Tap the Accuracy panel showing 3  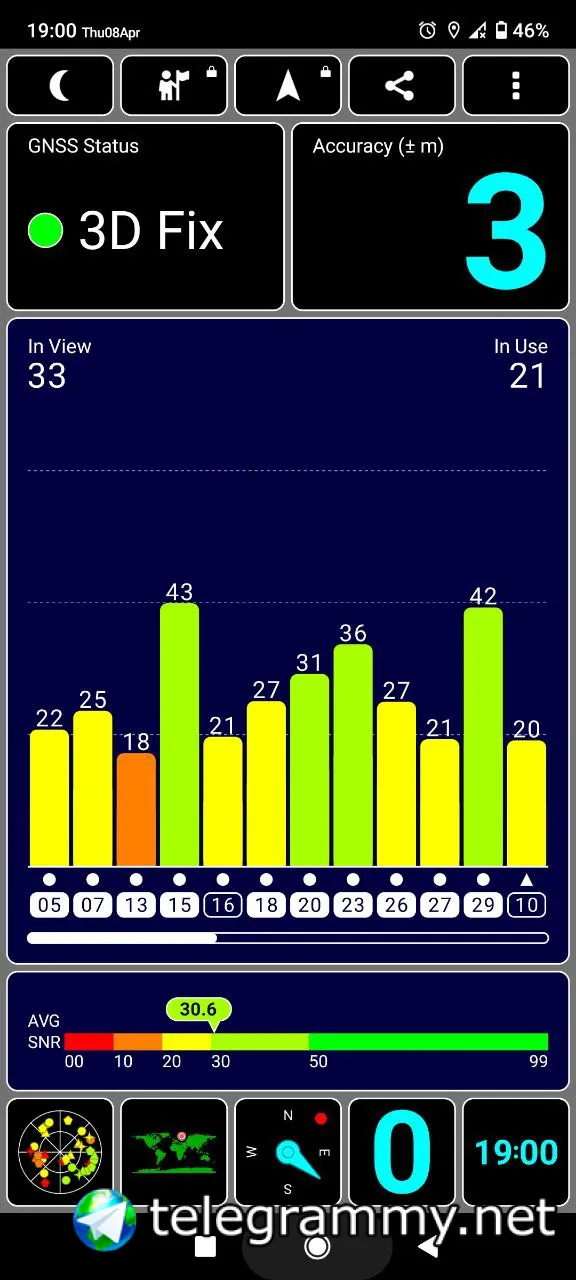click(x=430, y=217)
